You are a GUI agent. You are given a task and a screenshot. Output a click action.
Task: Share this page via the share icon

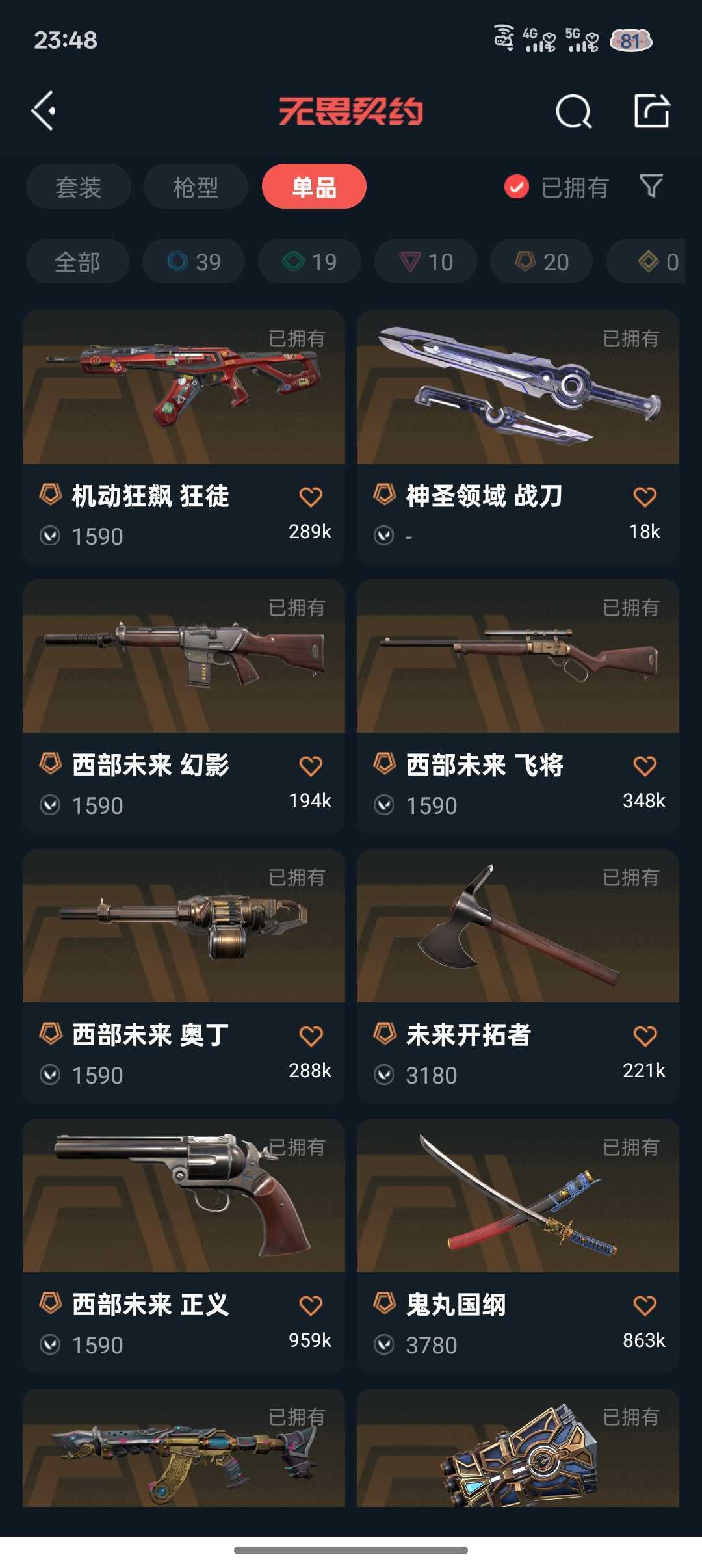click(x=651, y=111)
